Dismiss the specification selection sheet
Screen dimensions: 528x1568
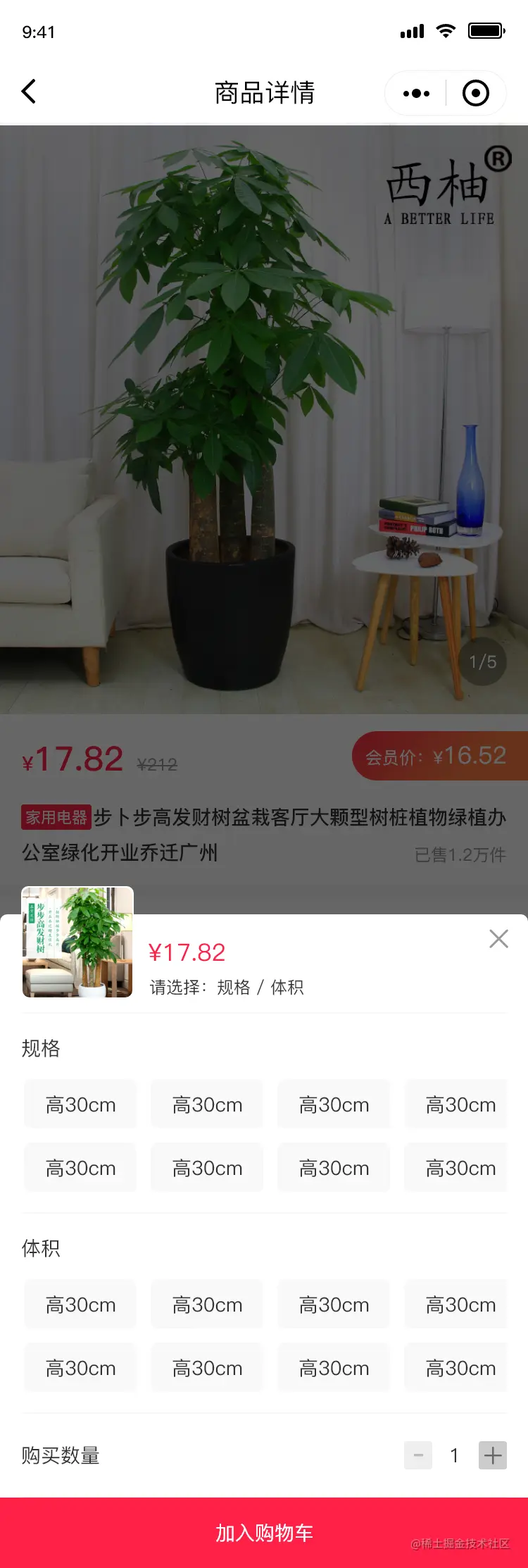[x=498, y=939]
